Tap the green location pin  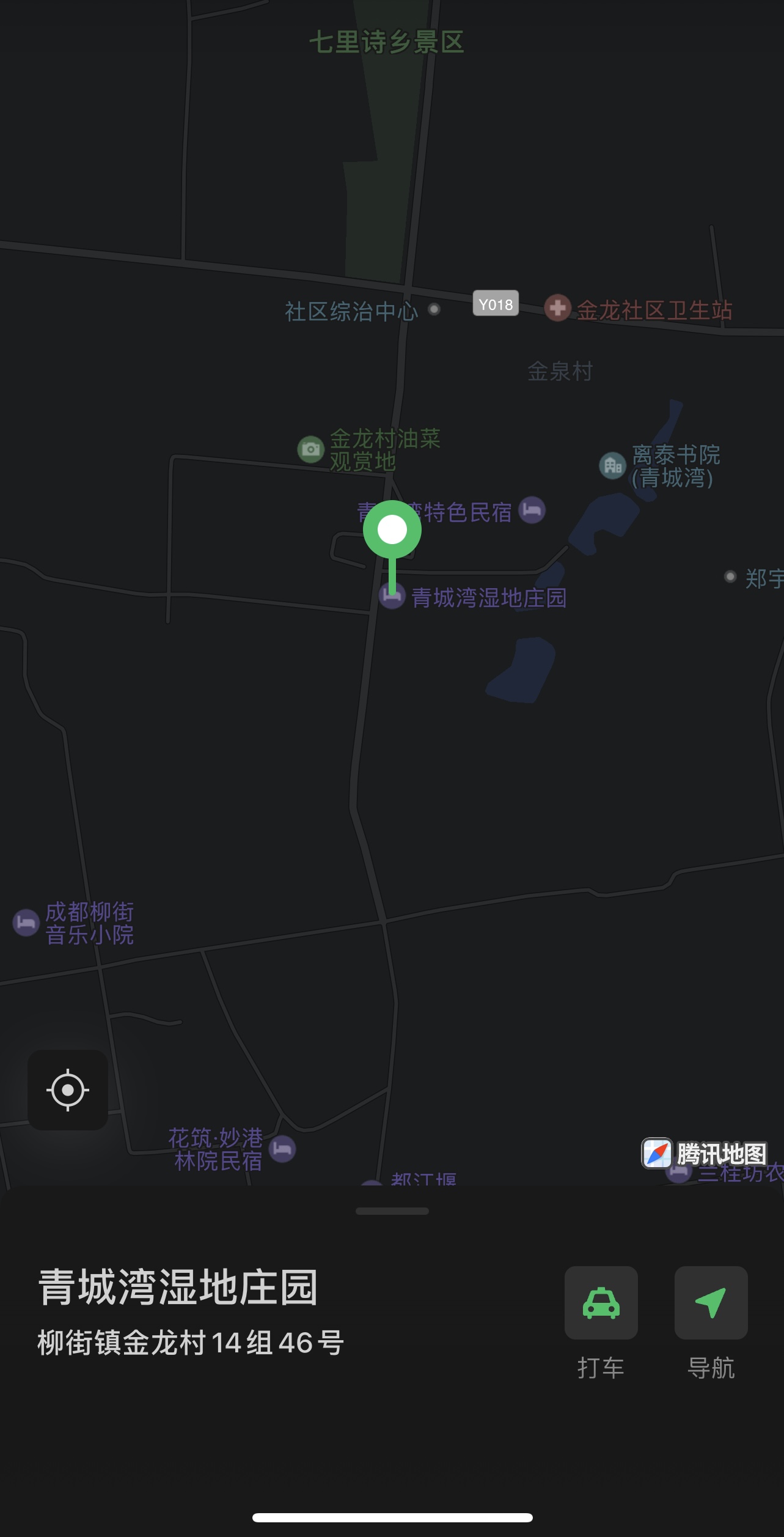coord(392,529)
